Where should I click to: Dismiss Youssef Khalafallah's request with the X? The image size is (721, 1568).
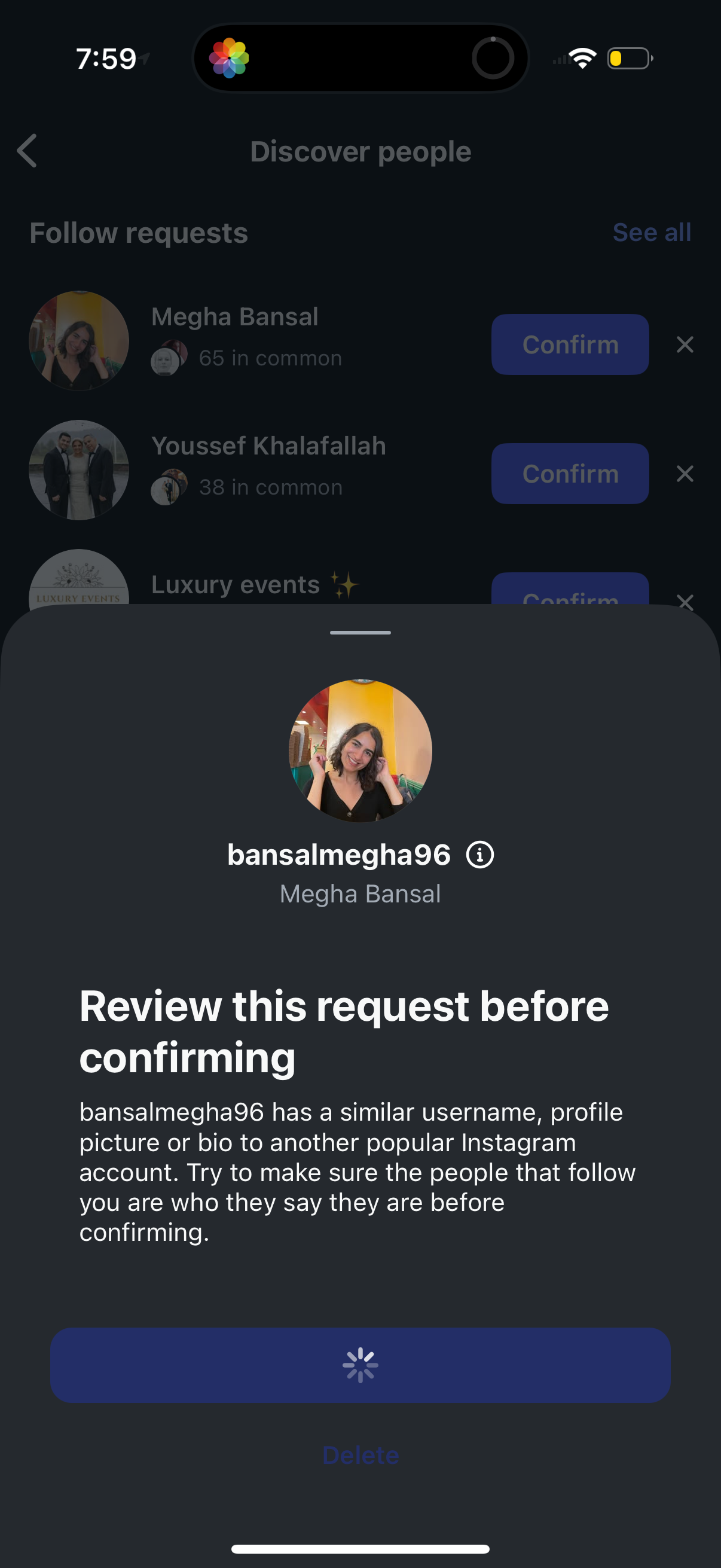685,474
